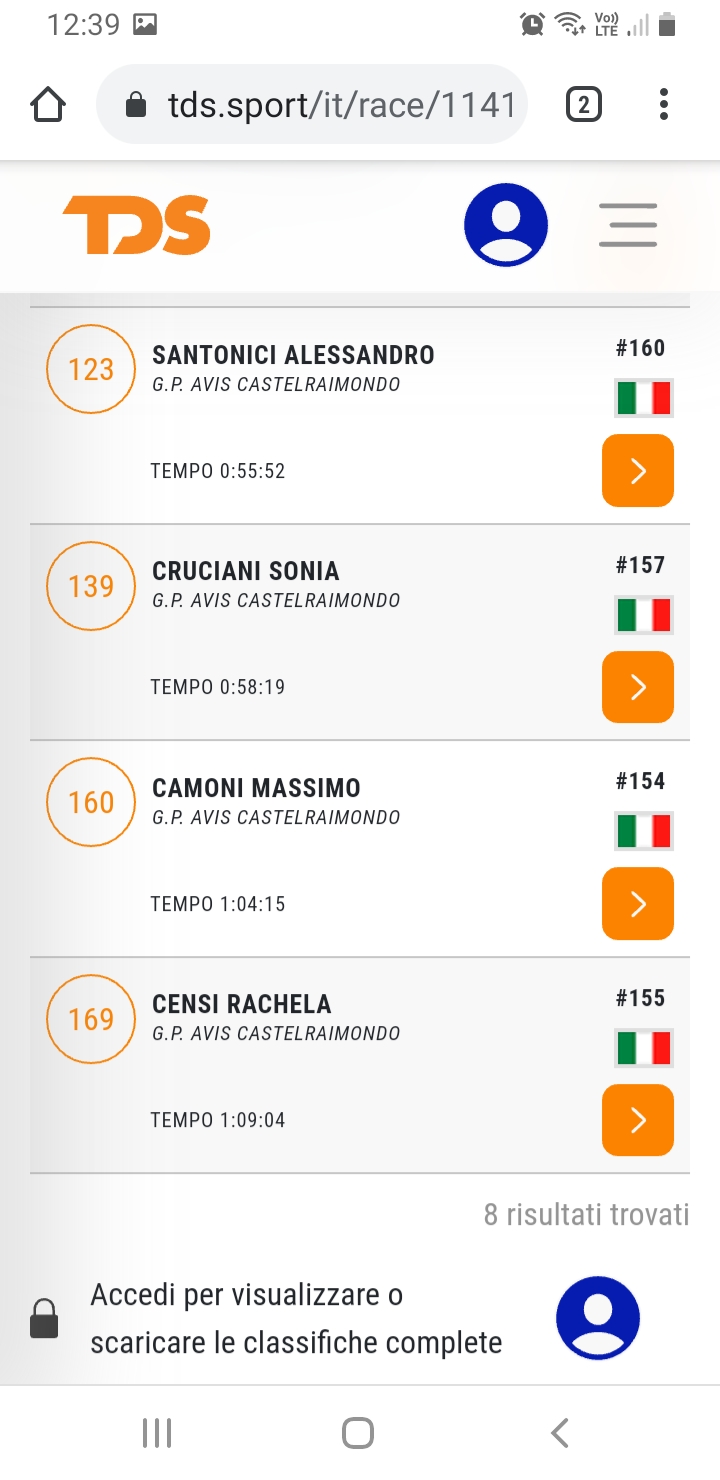The height and width of the screenshot is (1480, 720).
Task: Open the browser home page
Action: click(x=49, y=105)
